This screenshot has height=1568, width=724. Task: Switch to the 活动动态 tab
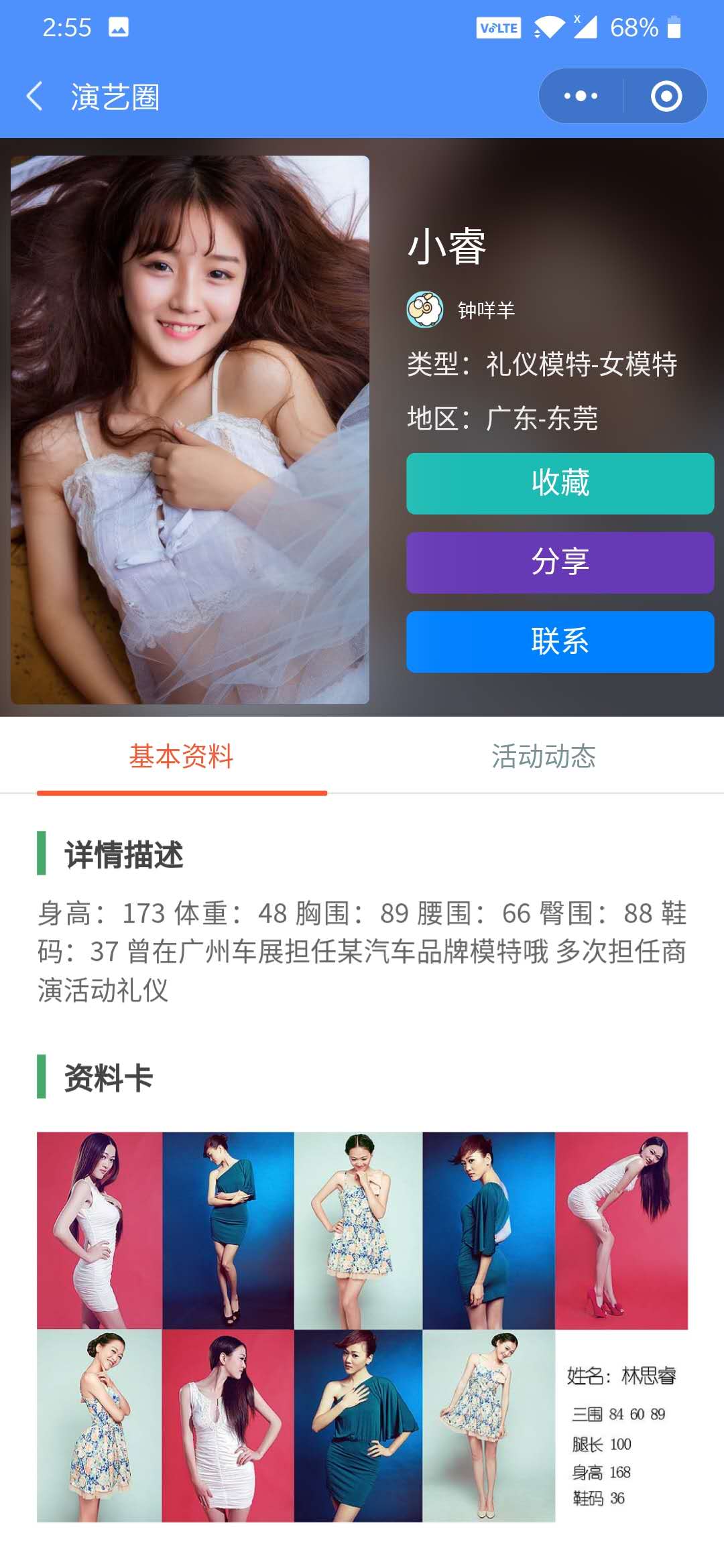[x=544, y=757]
